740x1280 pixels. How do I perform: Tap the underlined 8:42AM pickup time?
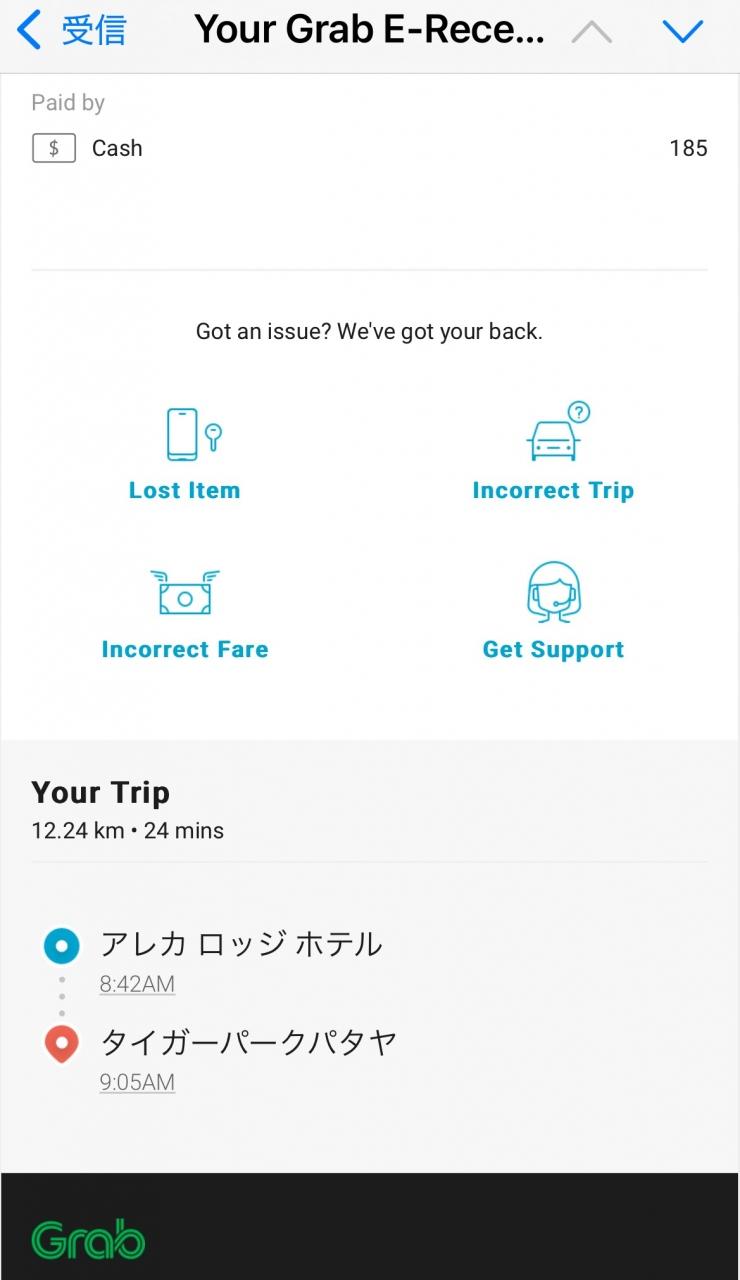click(x=137, y=984)
